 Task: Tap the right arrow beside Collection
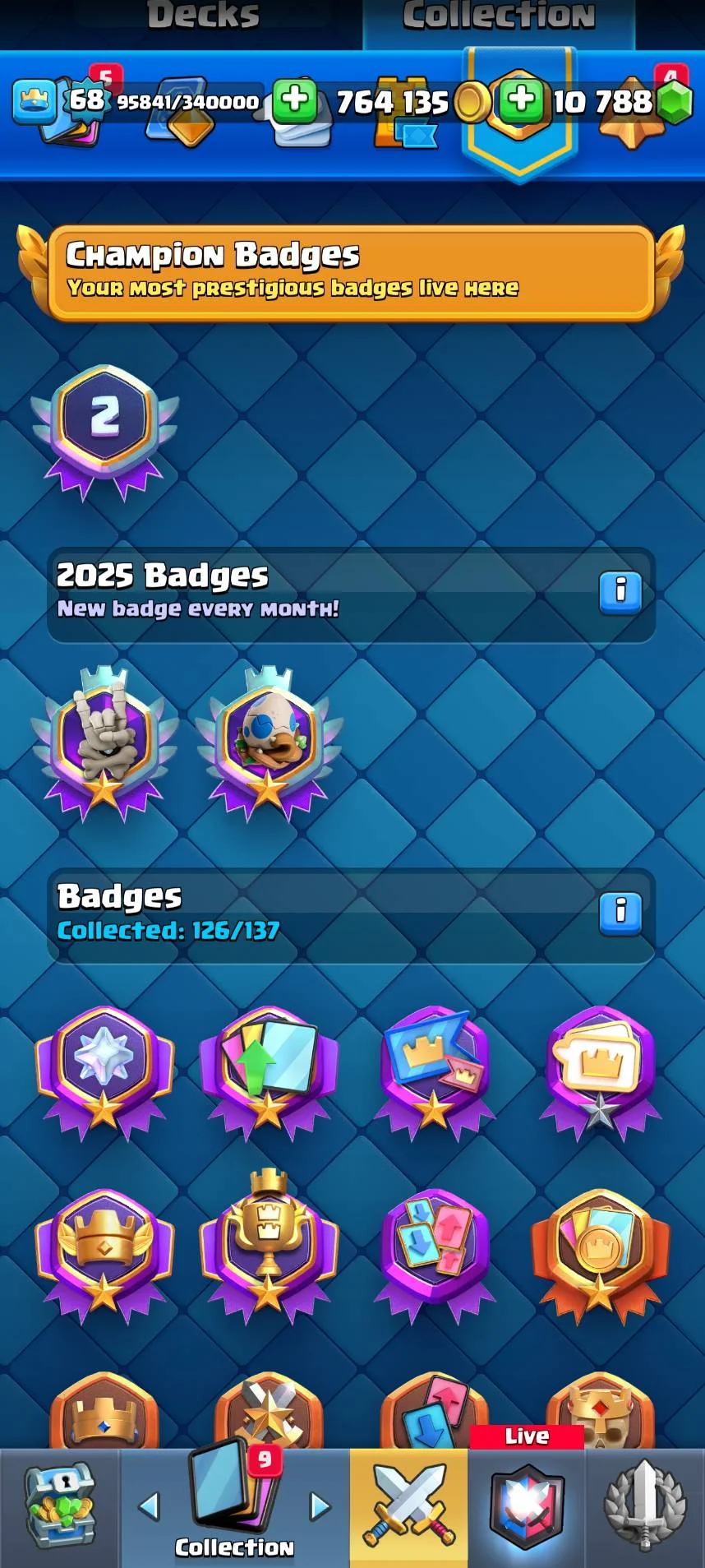pyautogui.click(x=320, y=1506)
